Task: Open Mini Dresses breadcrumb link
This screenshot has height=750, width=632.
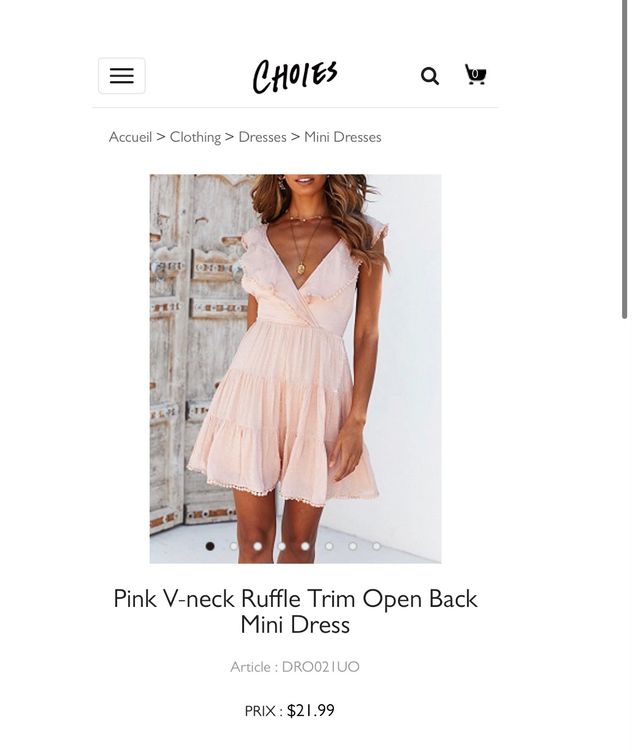Action: [x=343, y=137]
